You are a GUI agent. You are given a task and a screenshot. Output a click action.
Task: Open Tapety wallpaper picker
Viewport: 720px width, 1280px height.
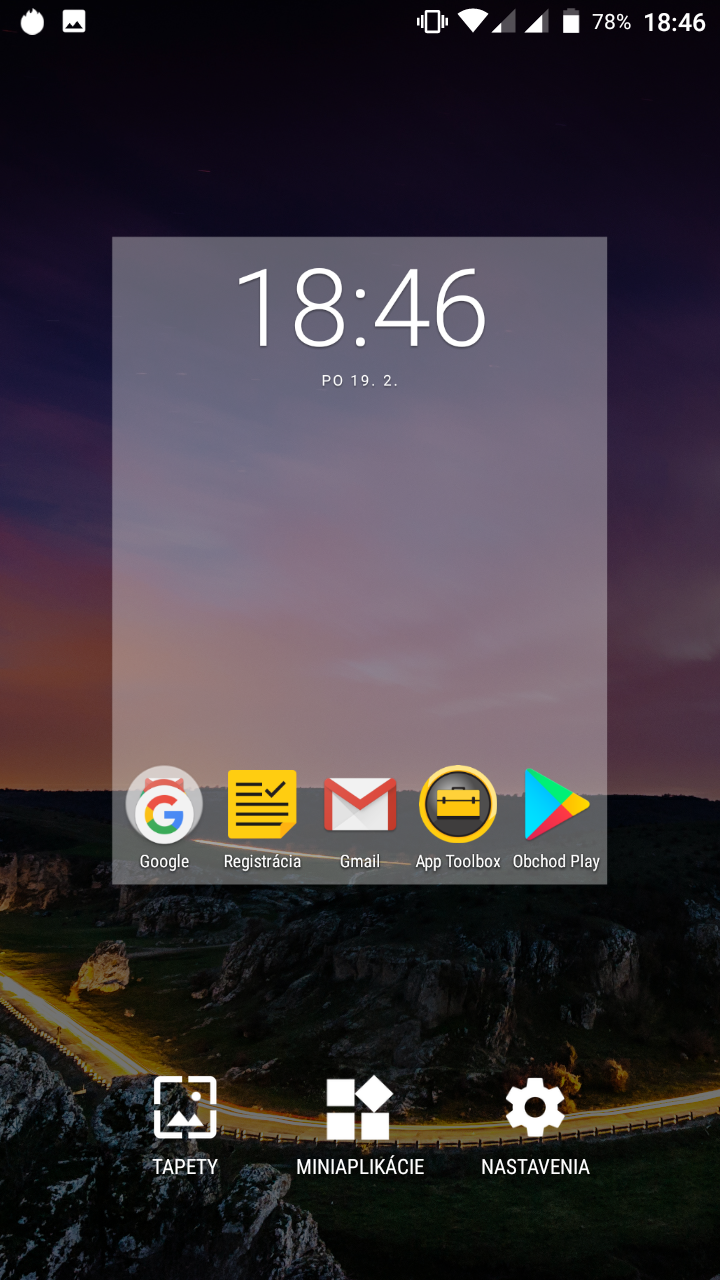click(x=185, y=1126)
